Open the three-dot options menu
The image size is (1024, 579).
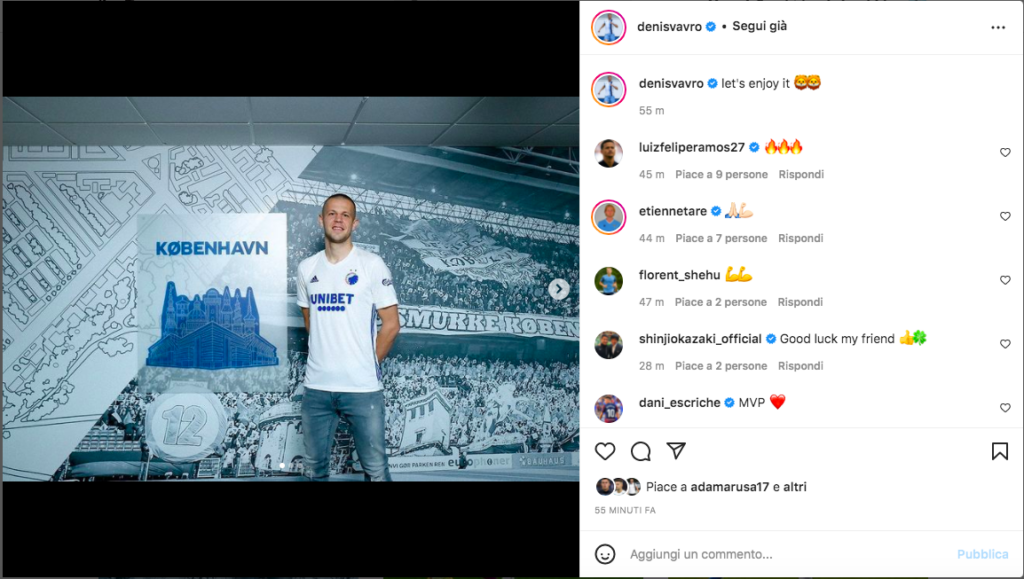click(998, 27)
